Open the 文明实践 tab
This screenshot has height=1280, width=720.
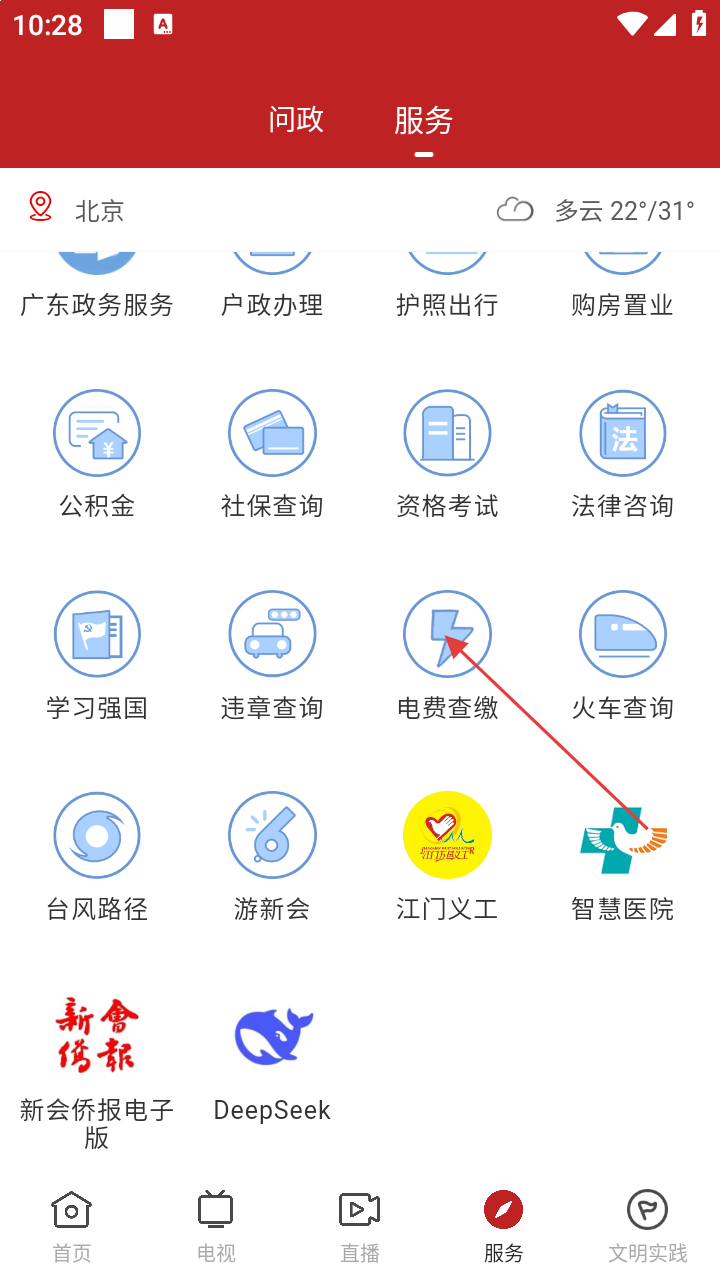click(x=648, y=1227)
